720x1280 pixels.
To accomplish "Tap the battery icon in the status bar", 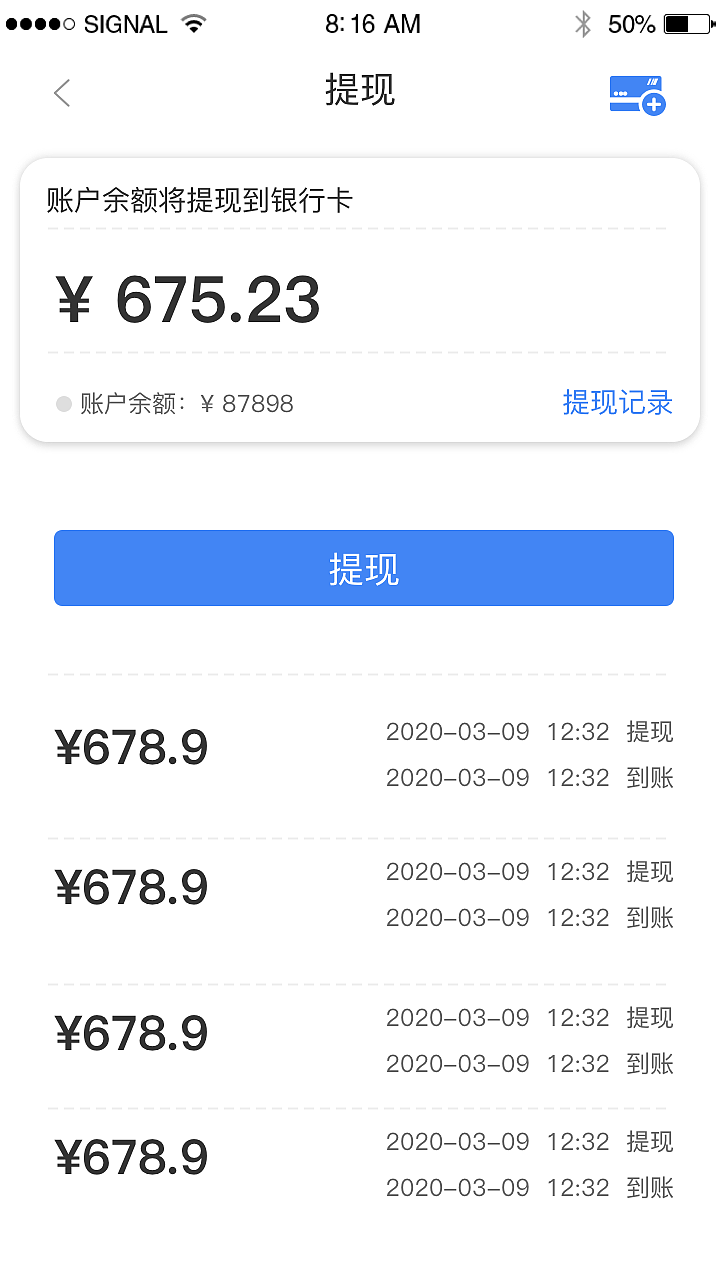I will 687,22.
